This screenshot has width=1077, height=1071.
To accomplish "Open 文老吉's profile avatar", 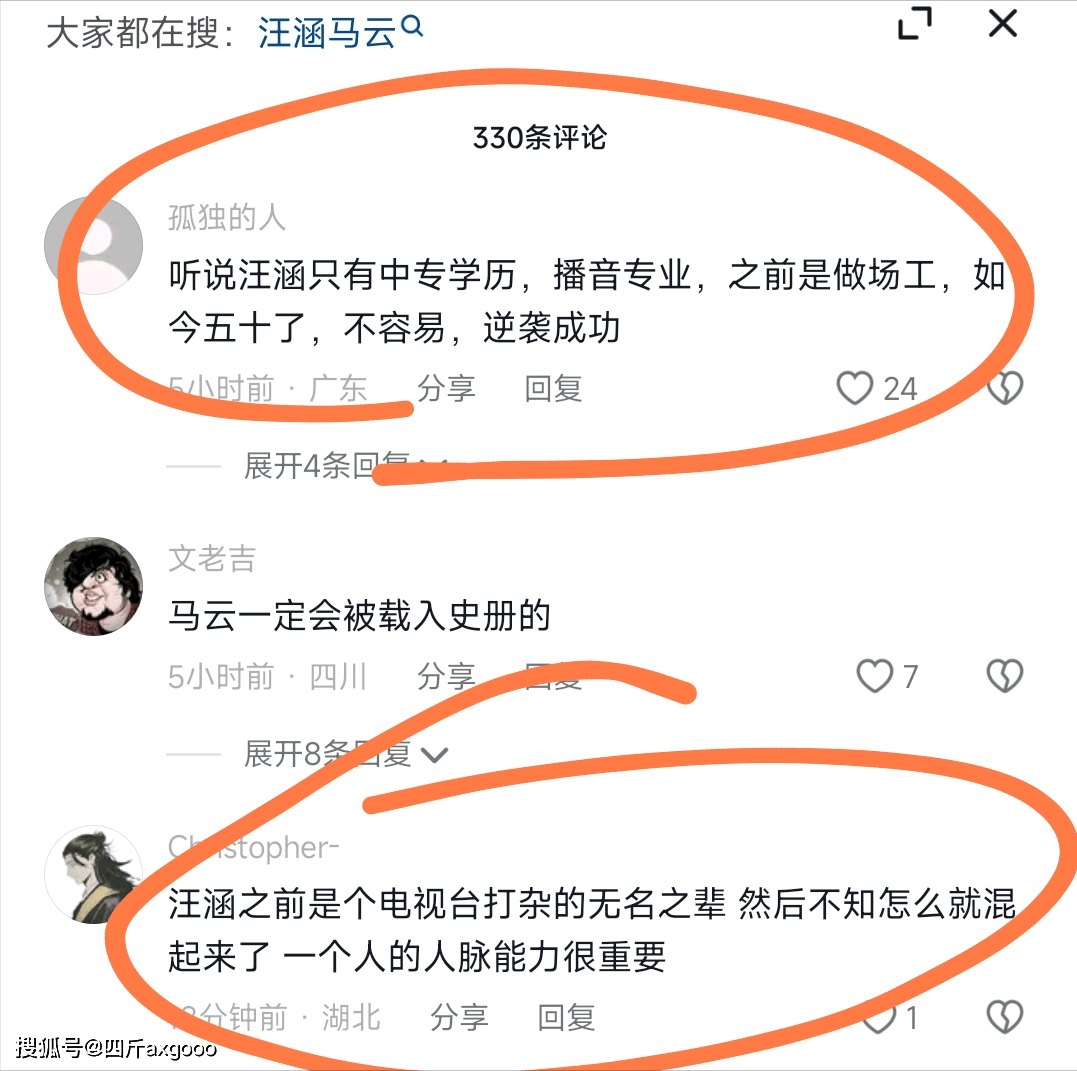I will click(94, 586).
